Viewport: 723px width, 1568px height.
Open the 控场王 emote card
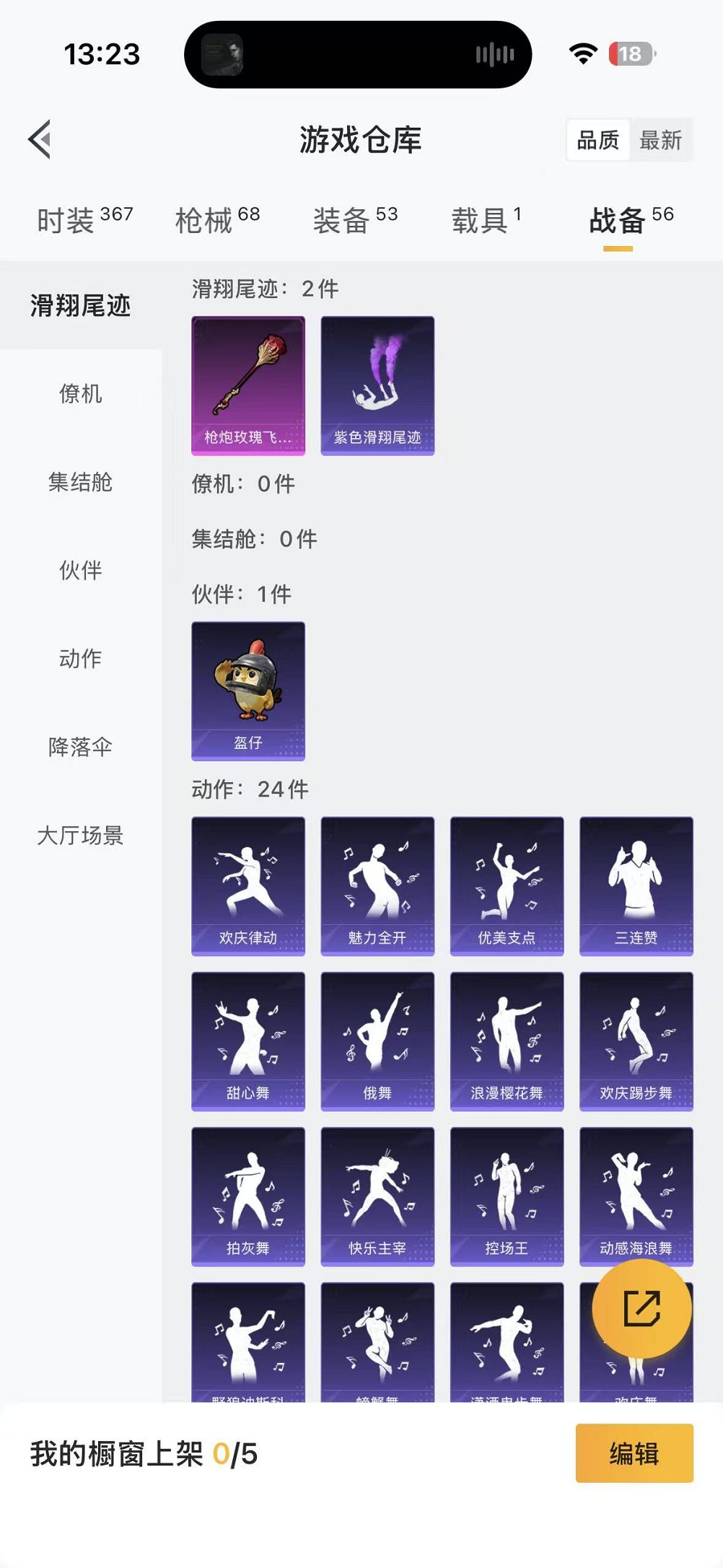pyautogui.click(x=507, y=1196)
